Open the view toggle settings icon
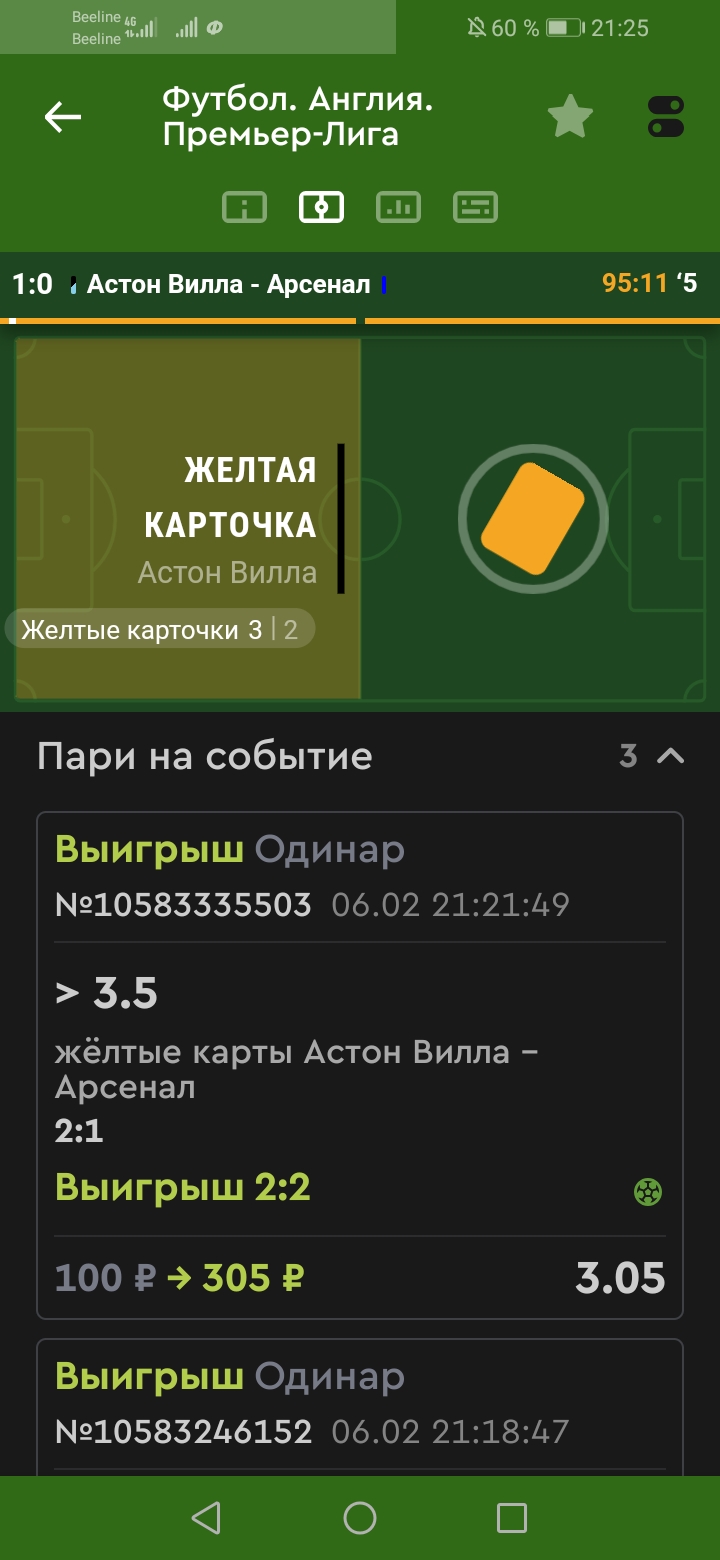Image resolution: width=720 pixels, height=1560 pixels. pyautogui.click(x=665, y=117)
